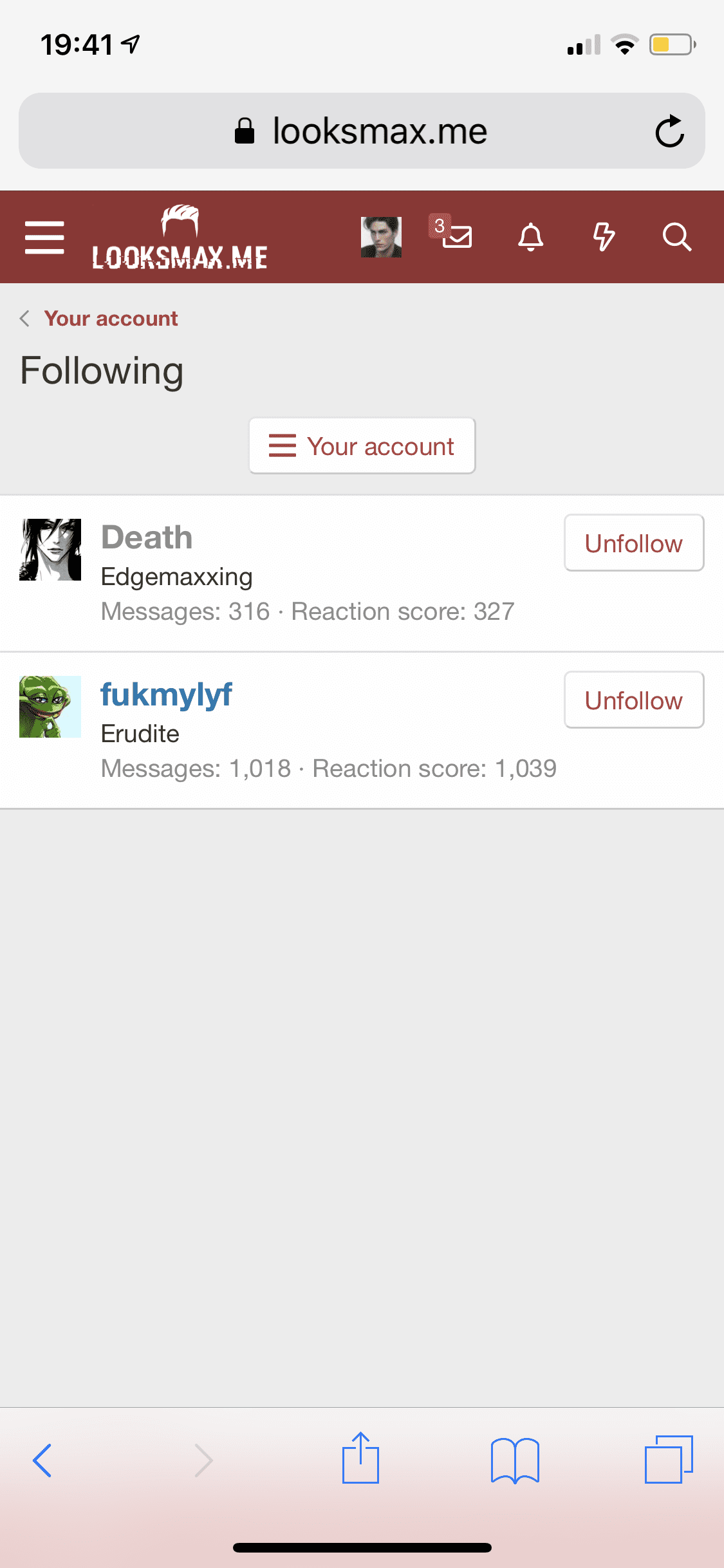Unfollow the user fukmylyf

pos(634,700)
